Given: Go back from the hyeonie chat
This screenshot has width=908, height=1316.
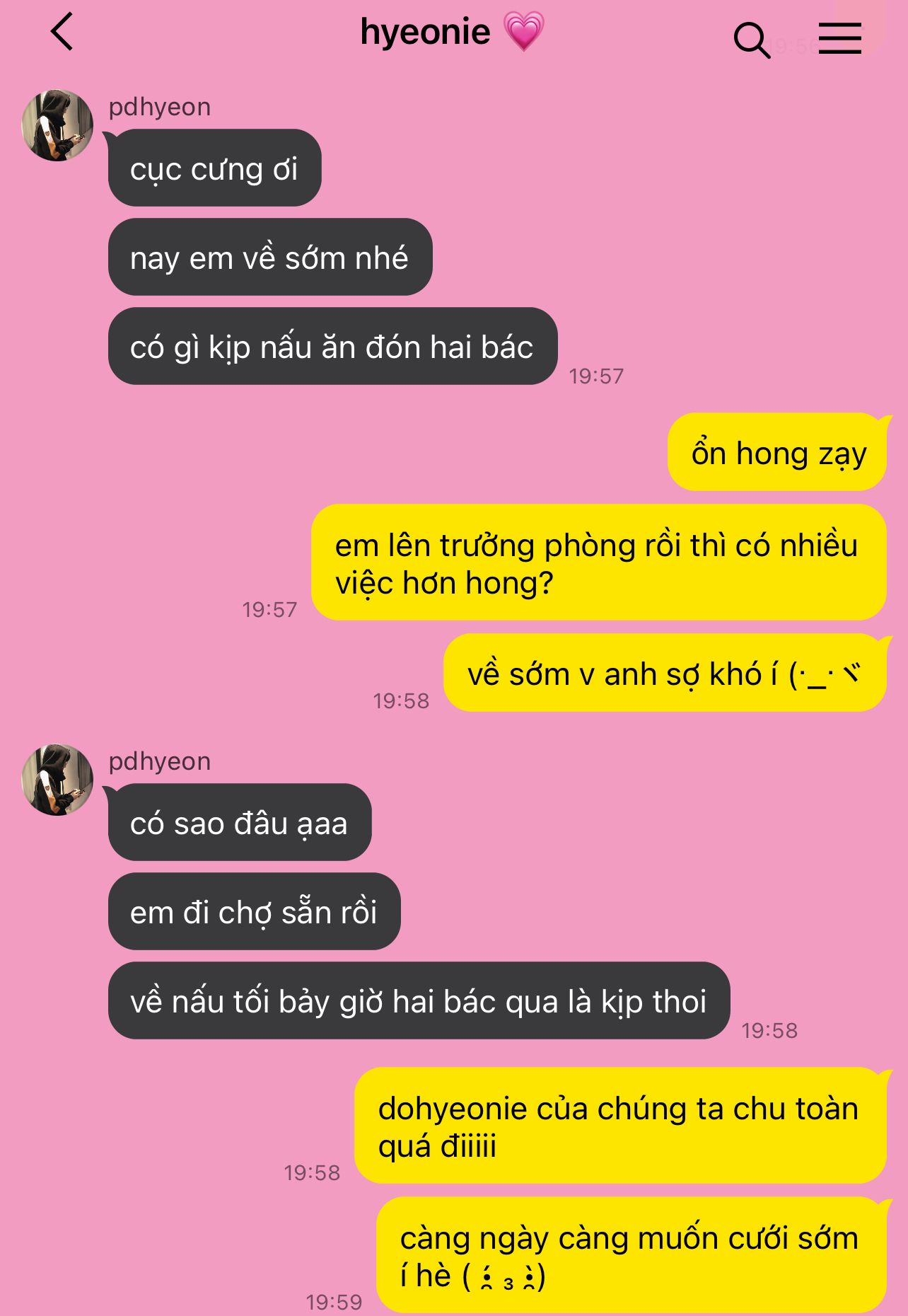Looking at the screenshot, I should (x=62, y=33).
